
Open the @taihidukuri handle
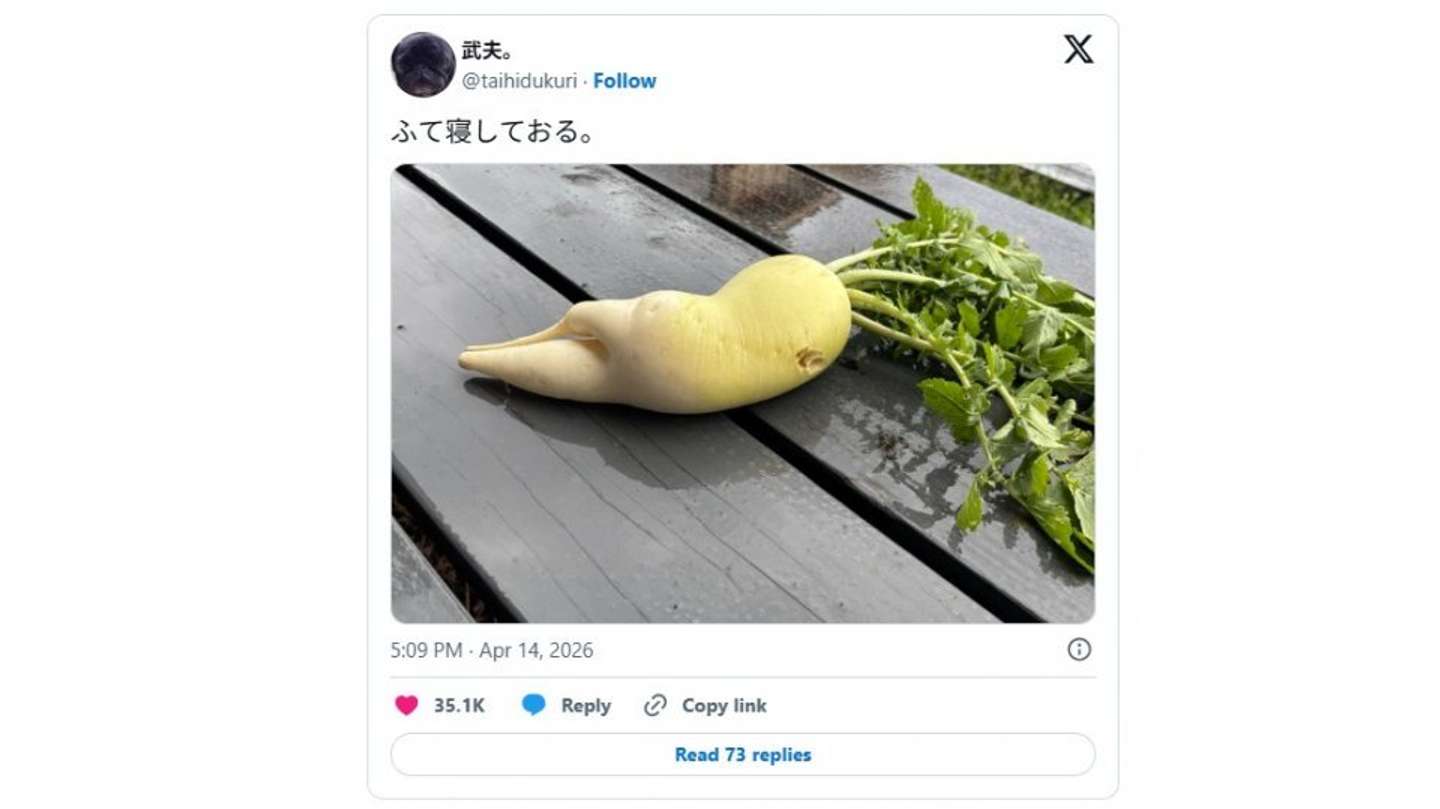pos(519,81)
